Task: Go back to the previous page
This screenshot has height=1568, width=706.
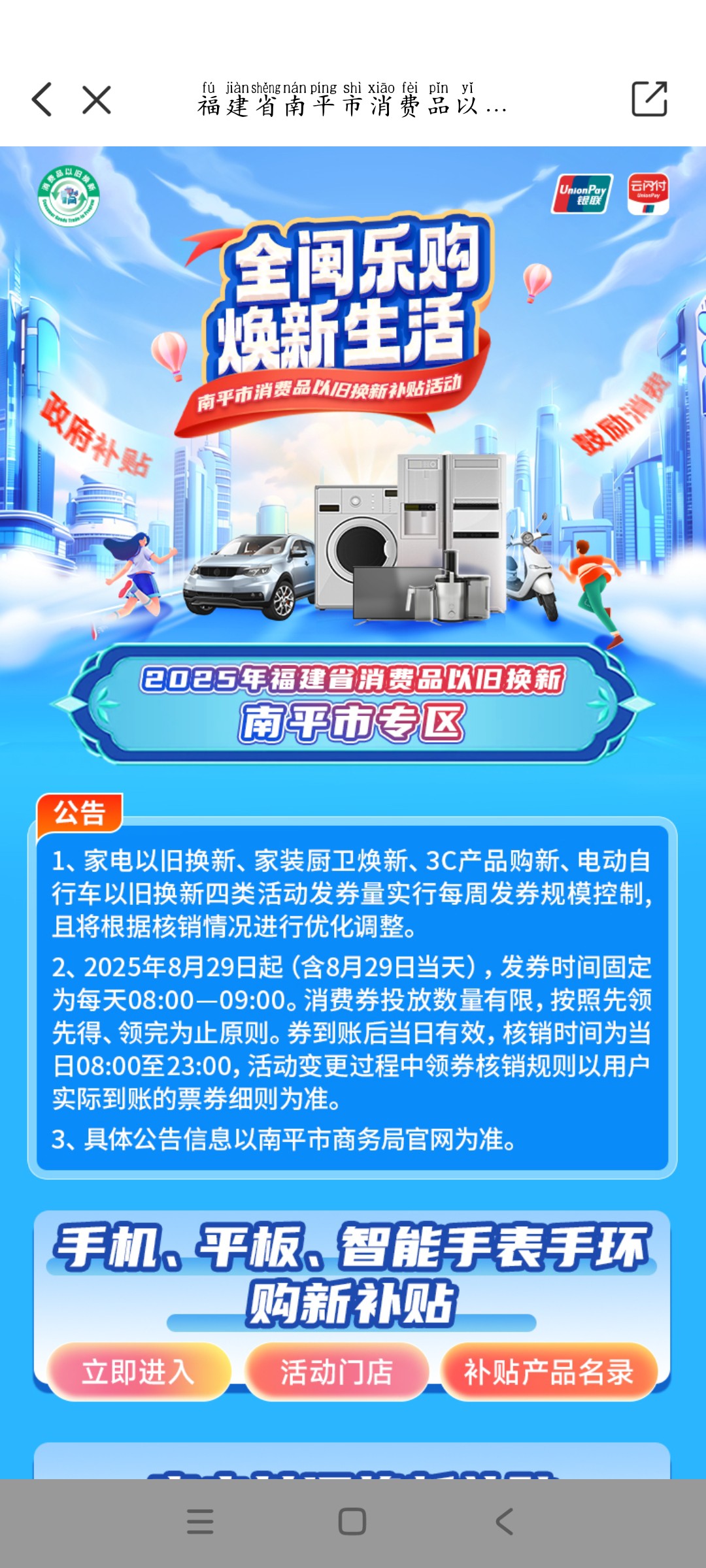Action: point(42,99)
